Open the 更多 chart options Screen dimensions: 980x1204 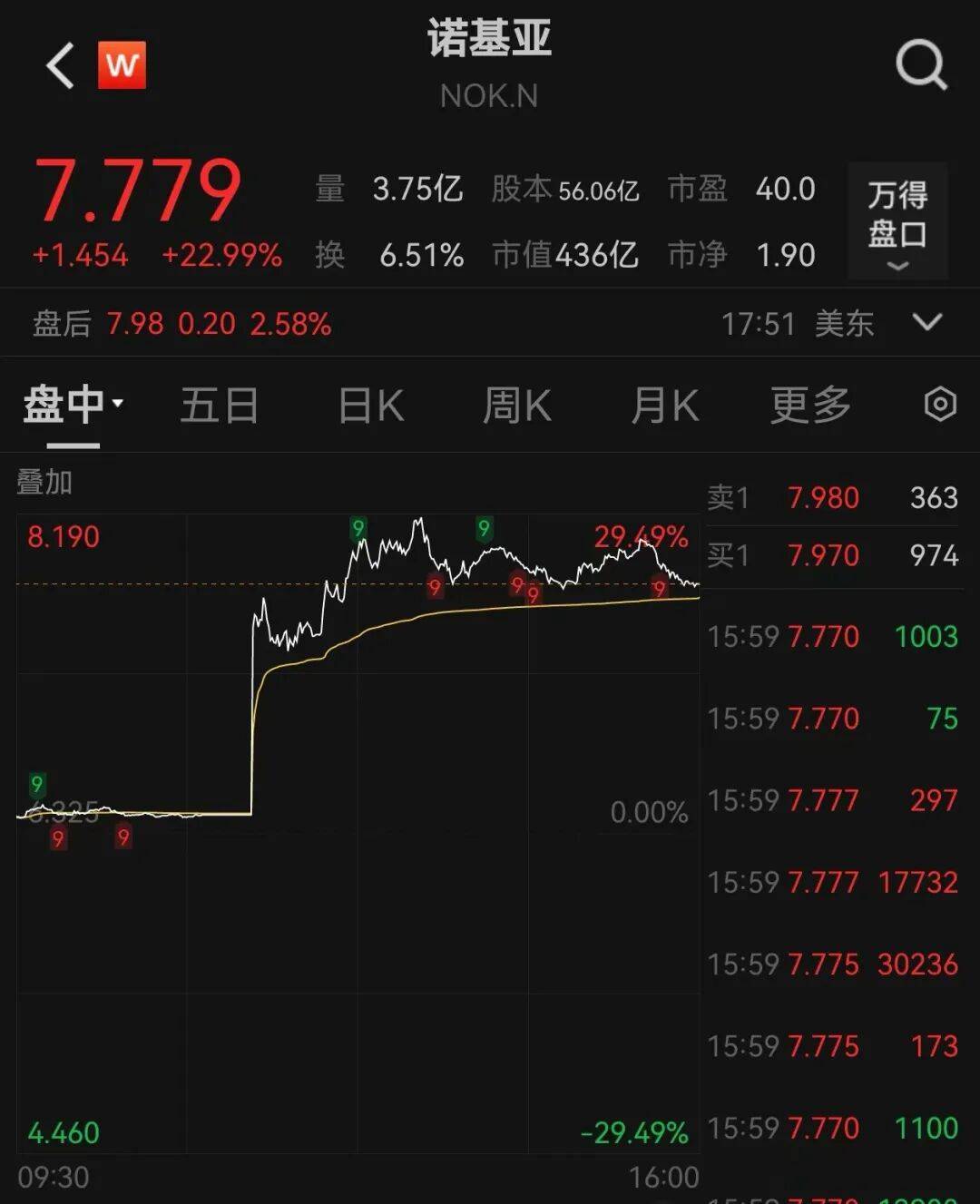810,405
